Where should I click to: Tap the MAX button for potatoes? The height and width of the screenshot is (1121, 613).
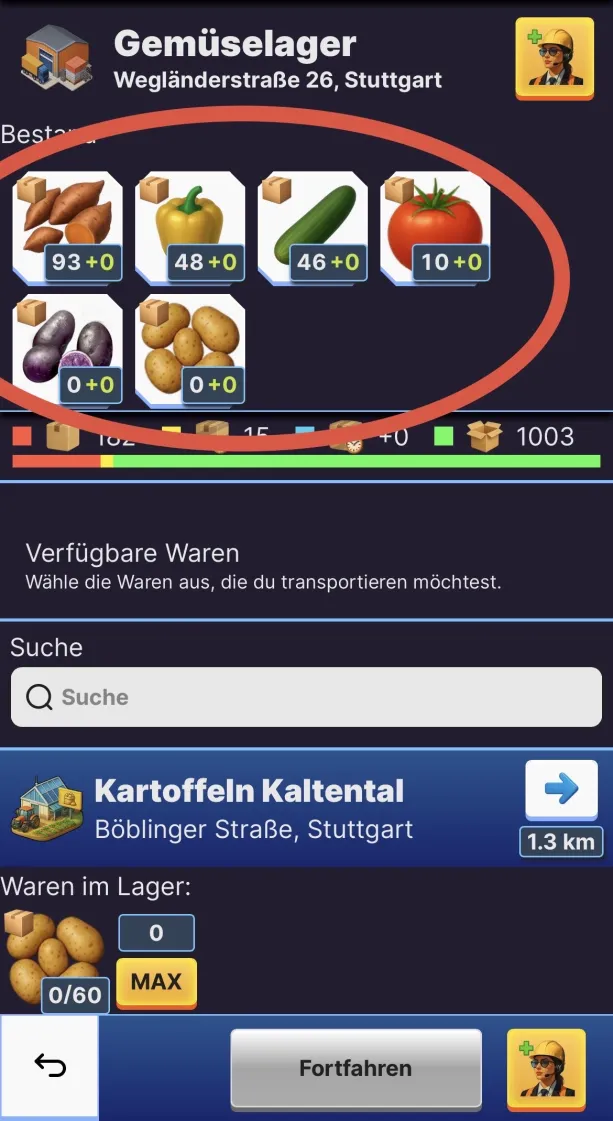156,982
